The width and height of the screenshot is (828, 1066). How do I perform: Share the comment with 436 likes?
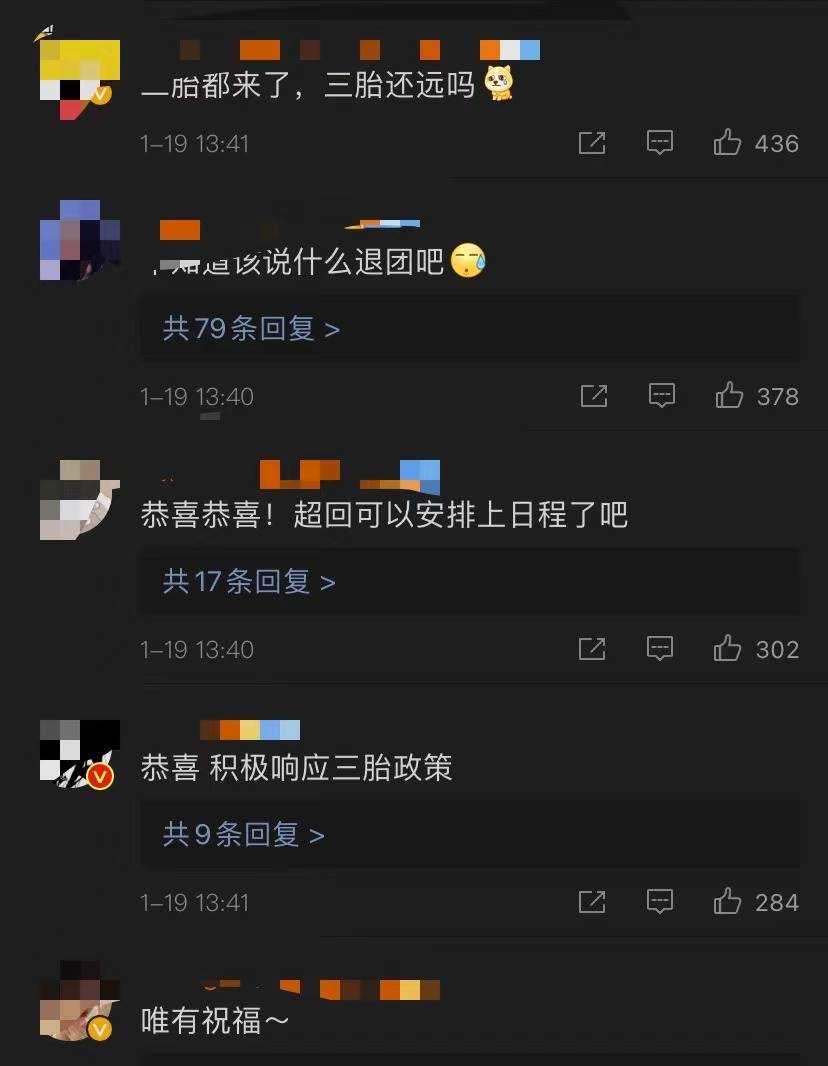click(x=592, y=143)
